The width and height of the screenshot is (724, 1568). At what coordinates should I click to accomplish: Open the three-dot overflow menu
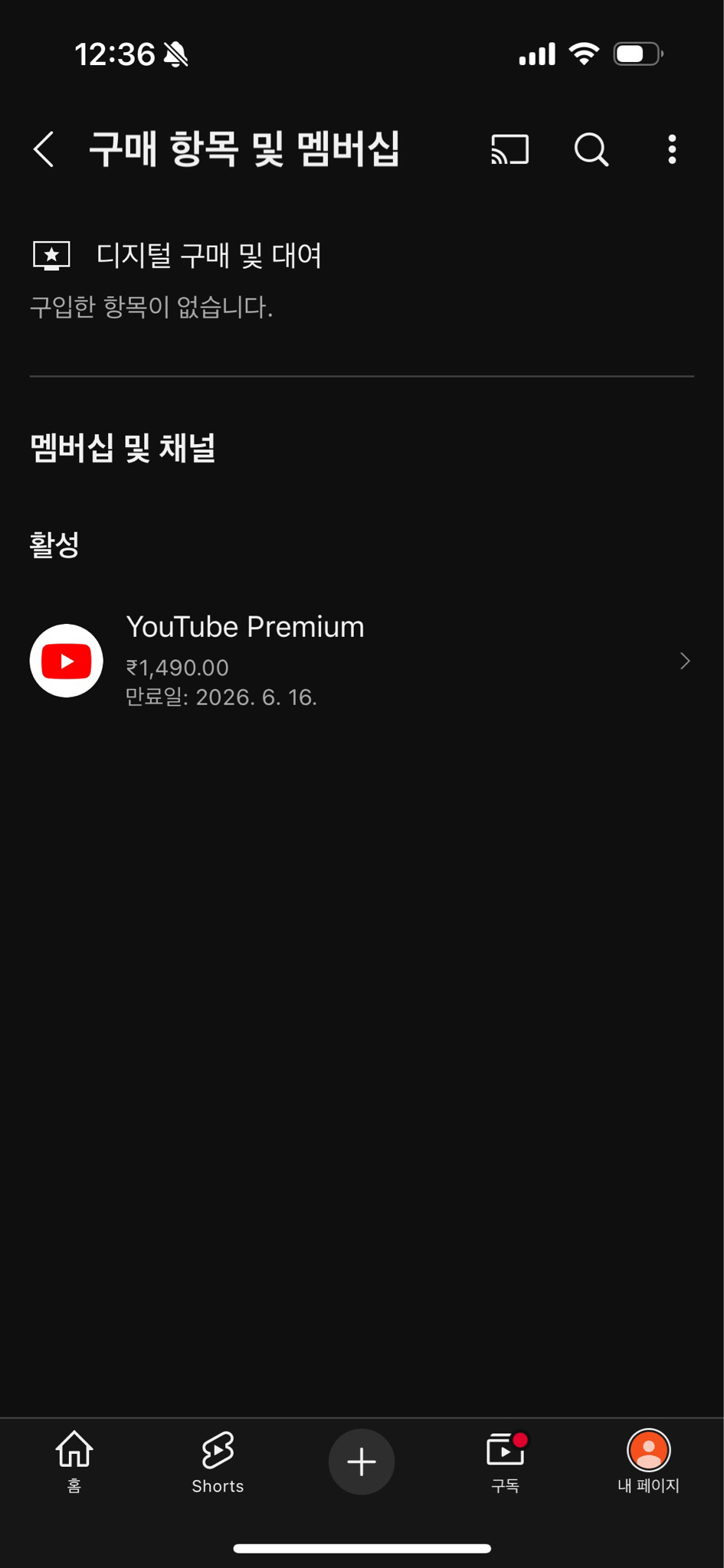click(x=672, y=149)
